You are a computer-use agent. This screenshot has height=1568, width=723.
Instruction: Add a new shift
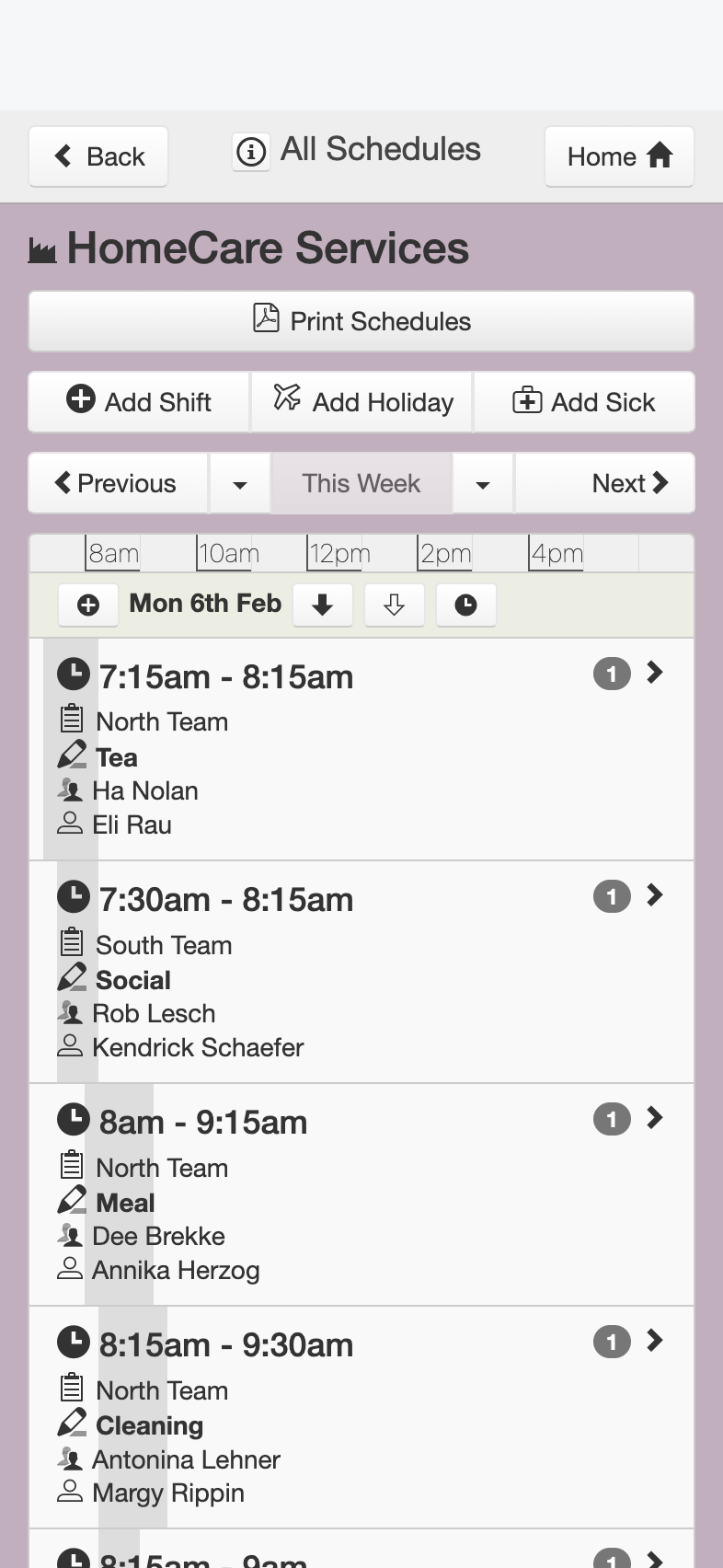tap(139, 402)
